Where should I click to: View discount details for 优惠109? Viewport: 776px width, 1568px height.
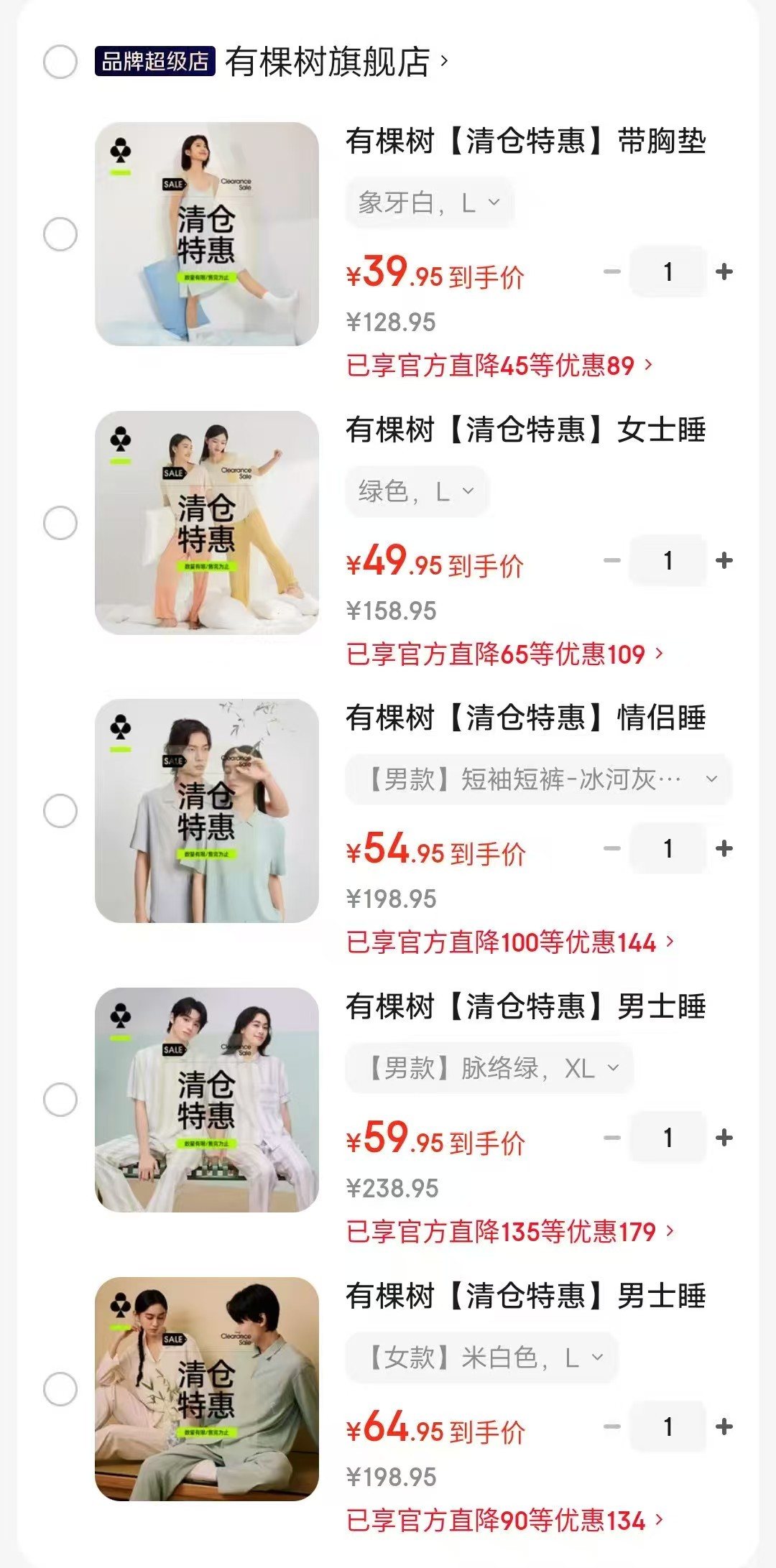pos(504,654)
